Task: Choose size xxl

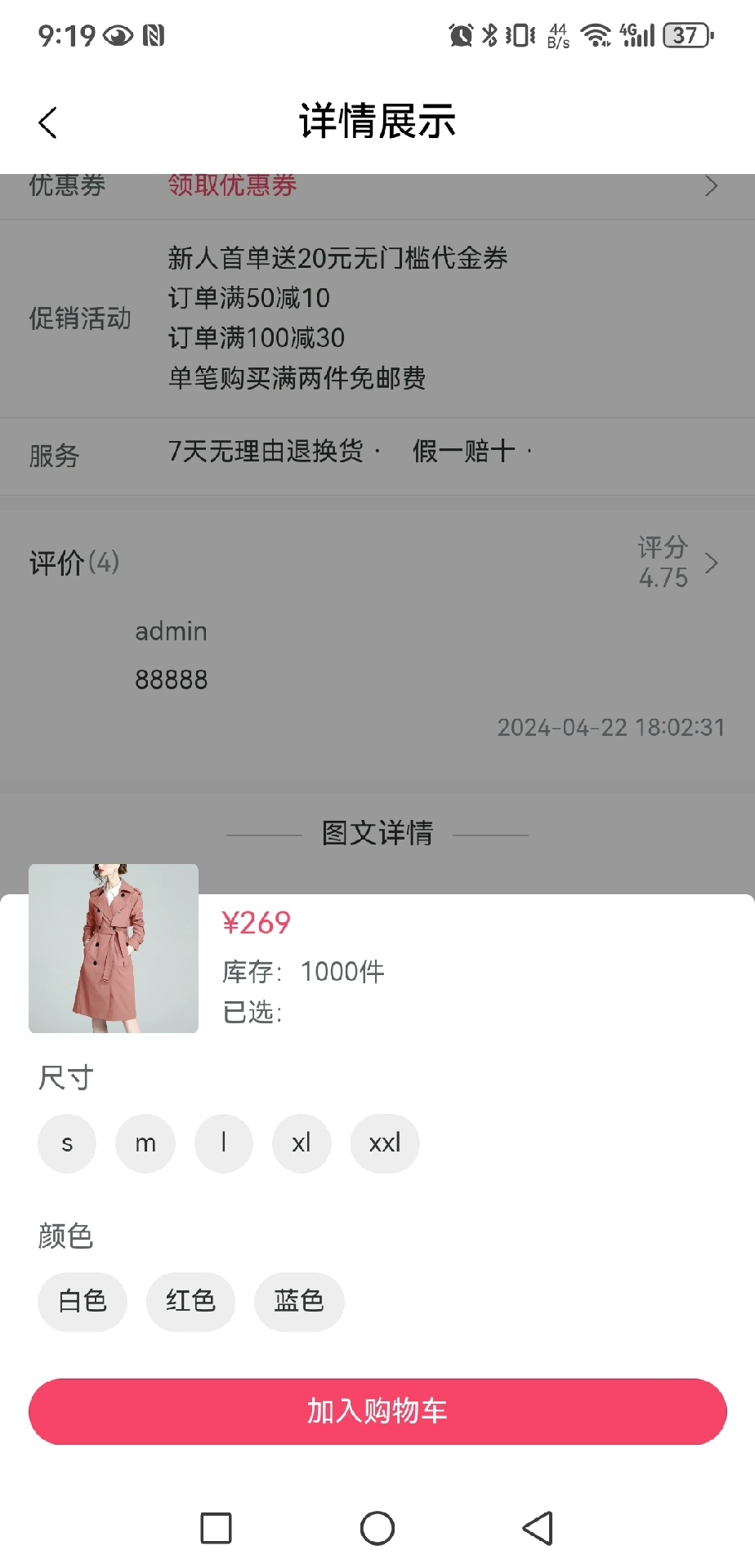Action: [x=385, y=1143]
